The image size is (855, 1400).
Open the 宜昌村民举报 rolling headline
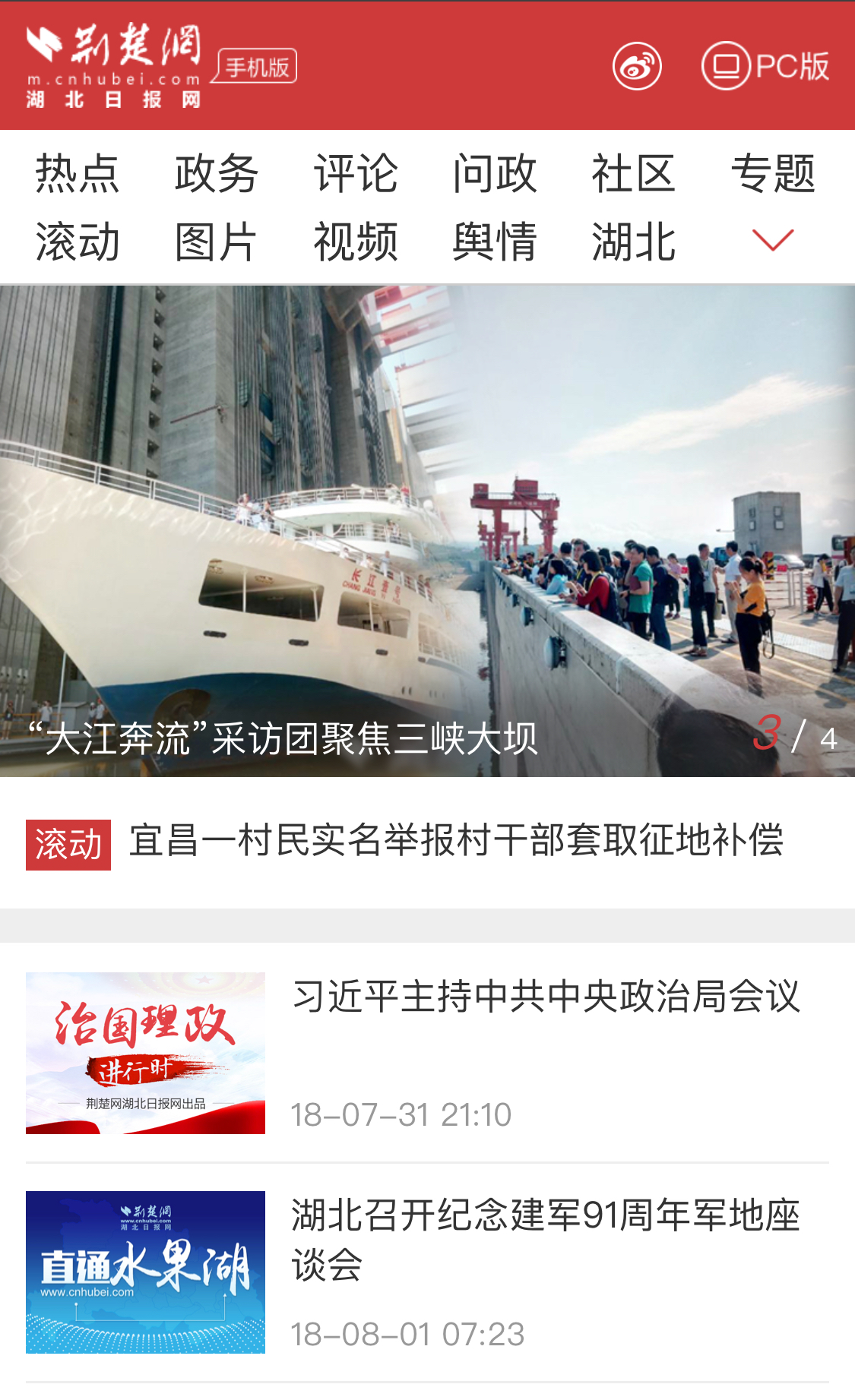[456, 842]
